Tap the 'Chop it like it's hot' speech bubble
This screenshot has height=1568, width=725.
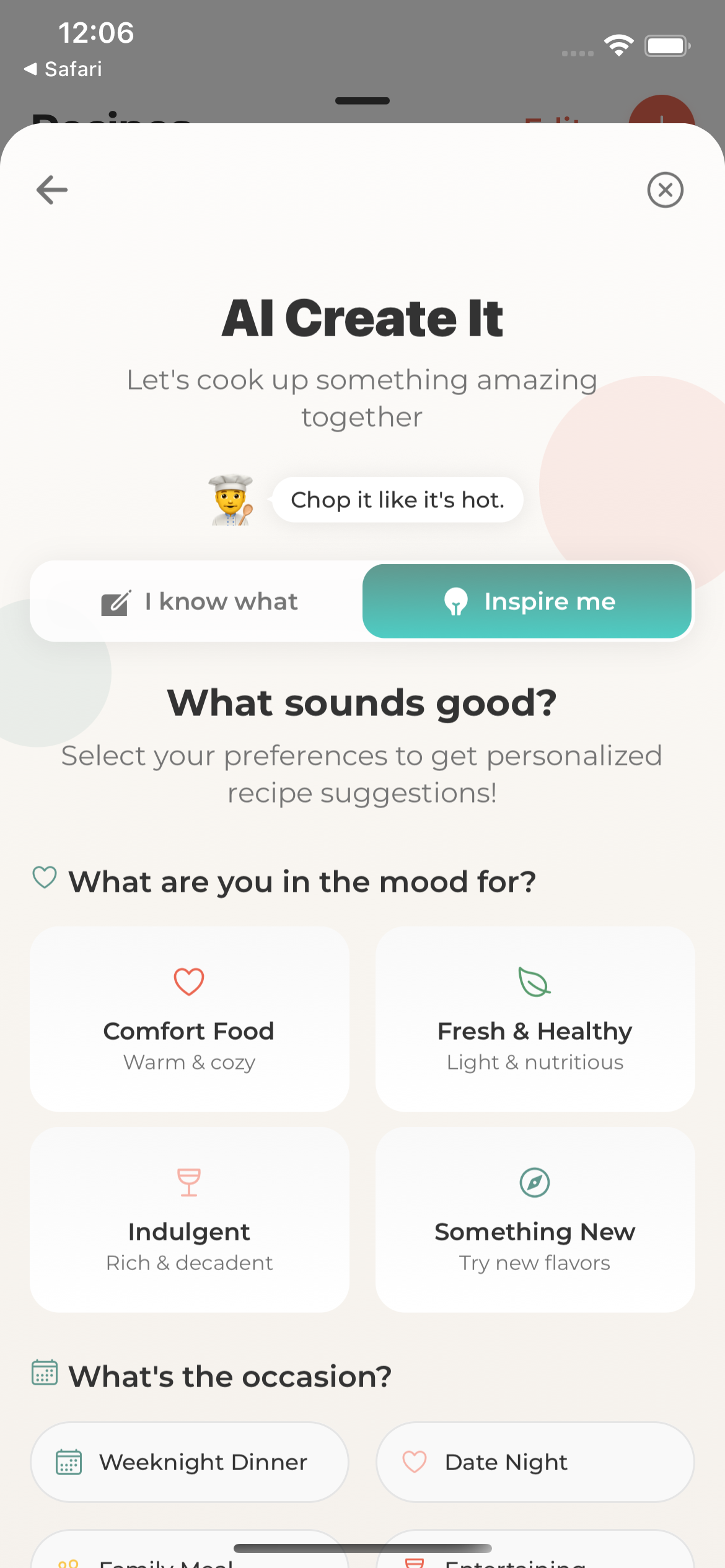tap(397, 500)
